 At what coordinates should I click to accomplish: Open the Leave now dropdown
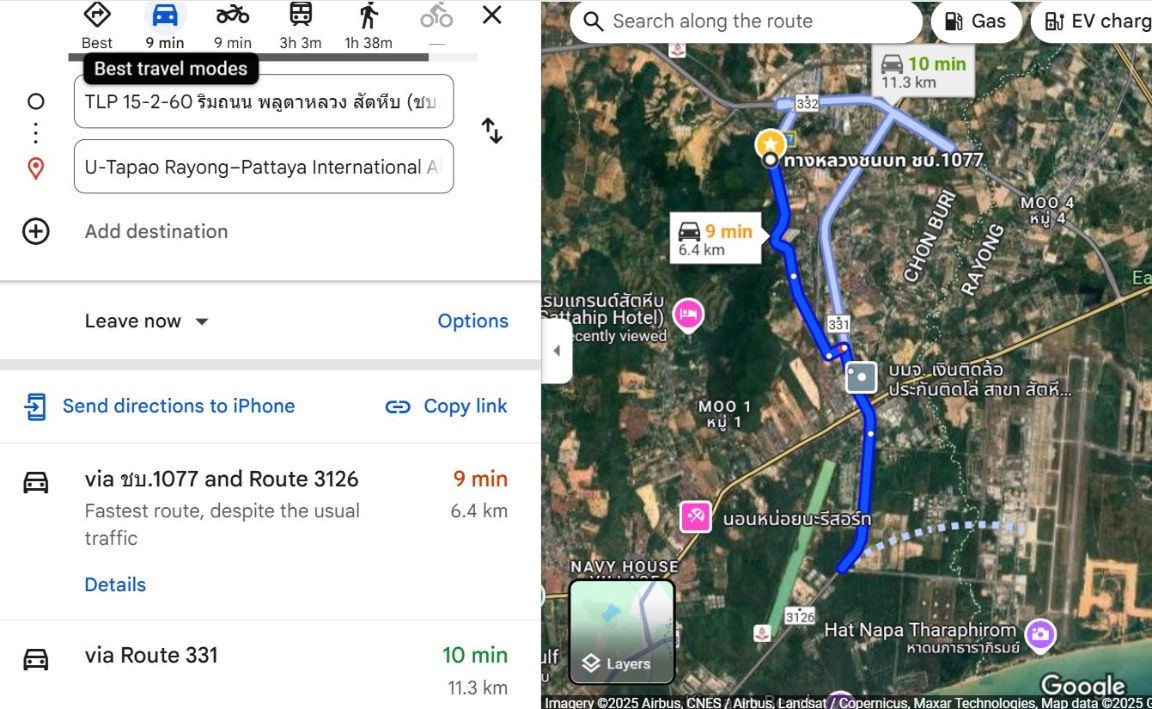146,321
